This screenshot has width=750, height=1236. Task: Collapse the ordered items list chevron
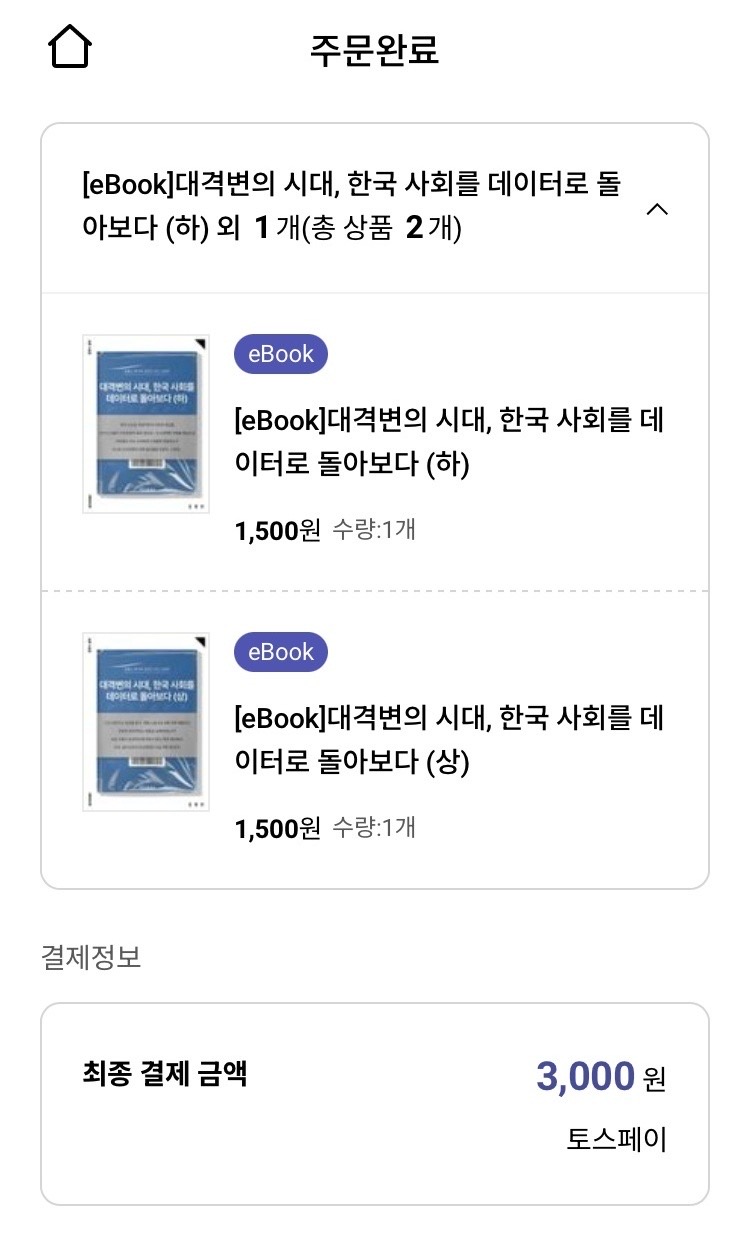point(657,210)
